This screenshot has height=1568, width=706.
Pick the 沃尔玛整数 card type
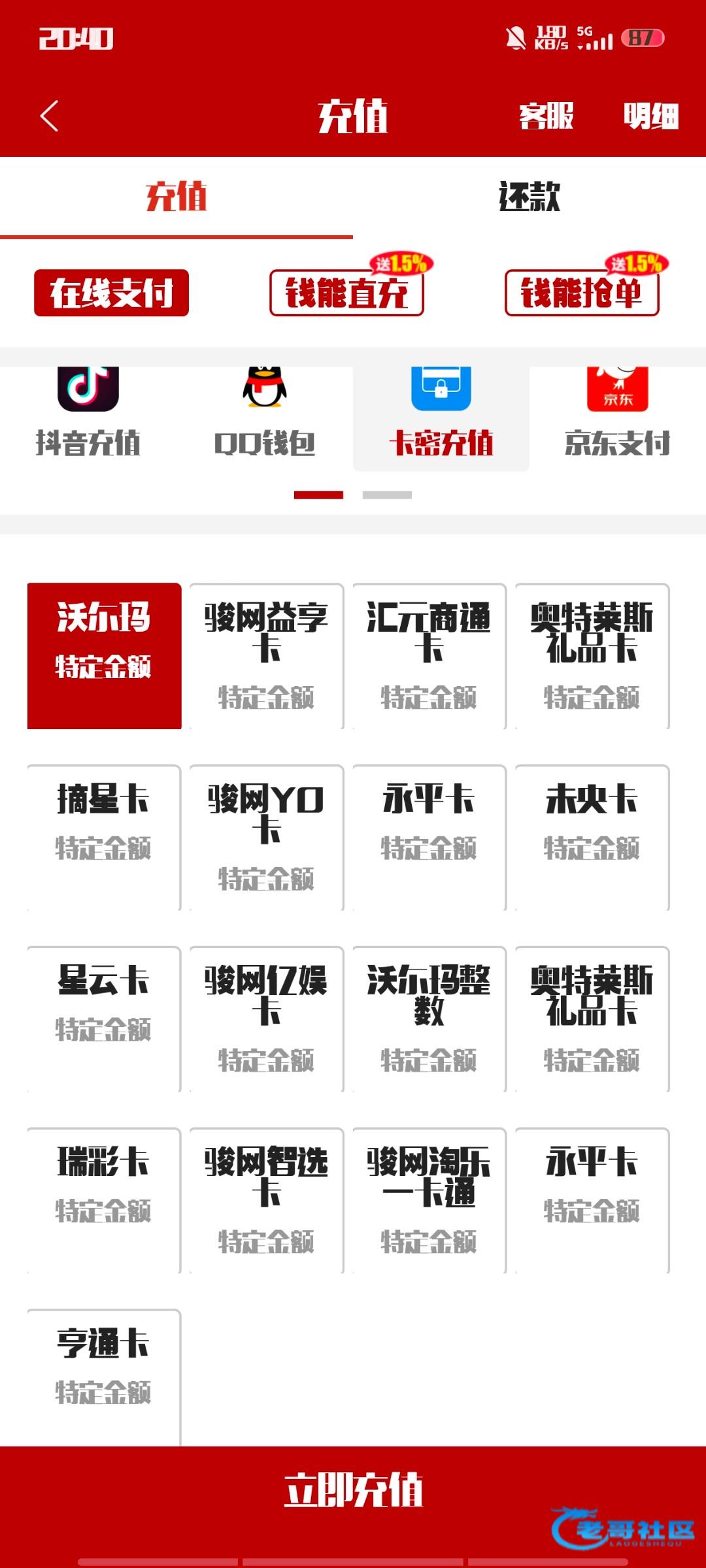[x=429, y=1018]
